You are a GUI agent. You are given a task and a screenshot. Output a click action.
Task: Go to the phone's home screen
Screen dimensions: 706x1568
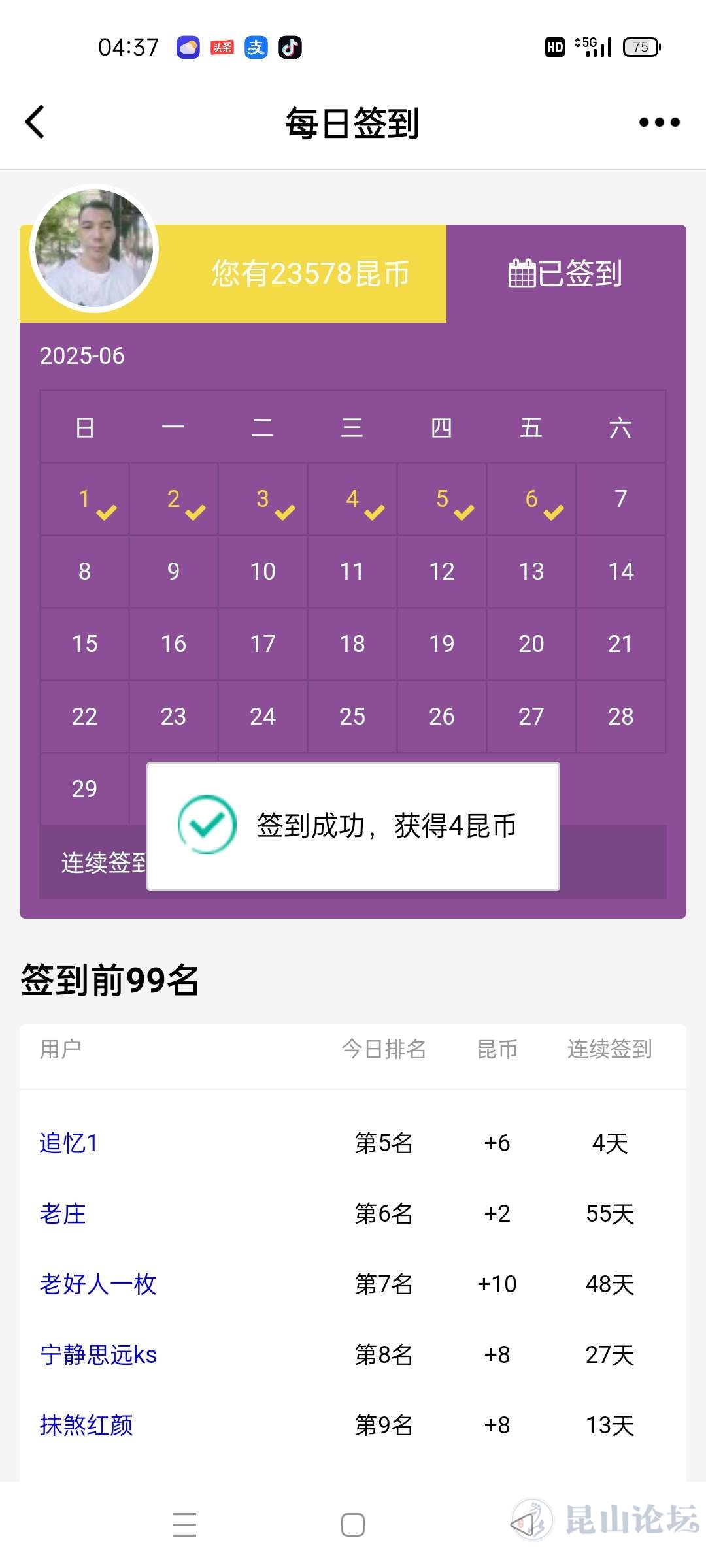[353, 1525]
